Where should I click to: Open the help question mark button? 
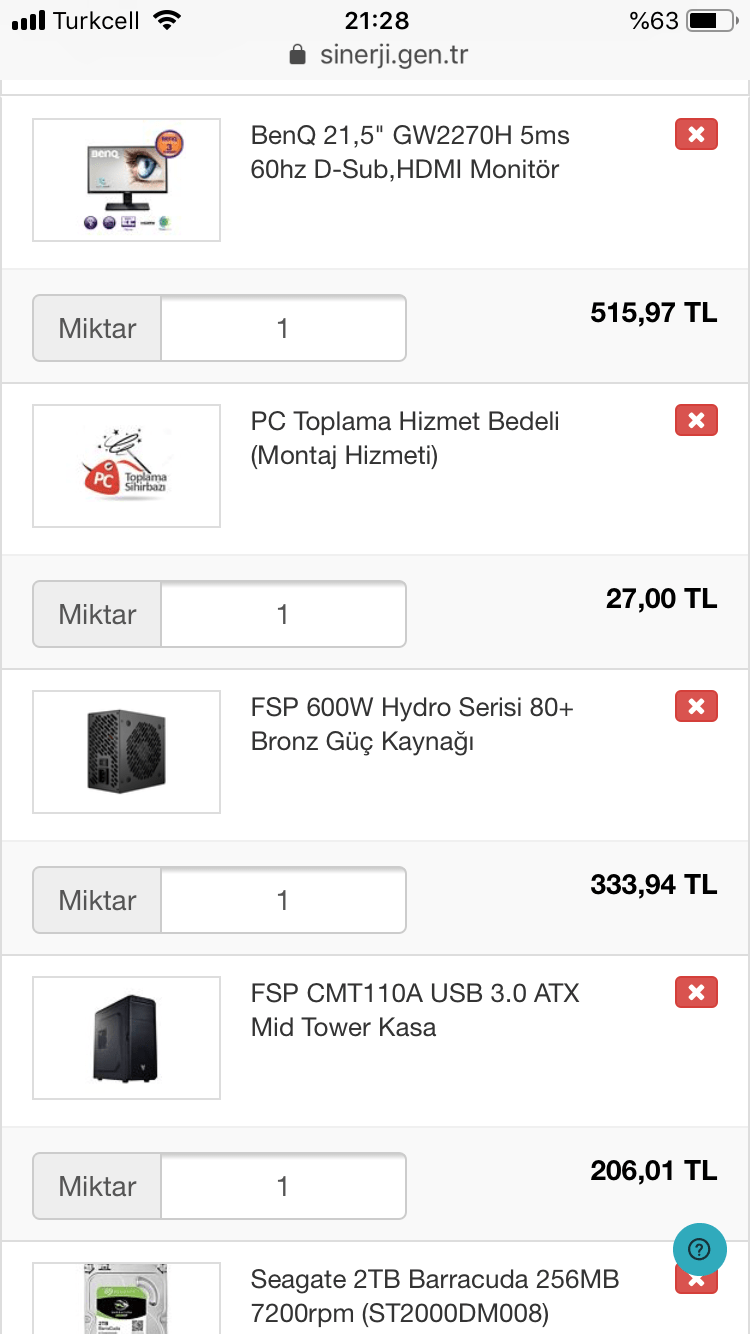[700, 1249]
